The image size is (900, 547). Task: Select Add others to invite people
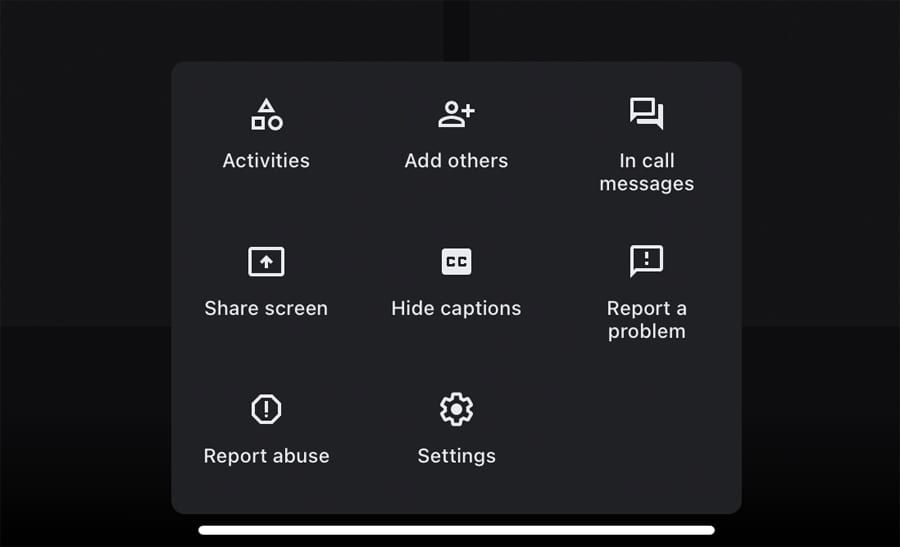[456, 135]
